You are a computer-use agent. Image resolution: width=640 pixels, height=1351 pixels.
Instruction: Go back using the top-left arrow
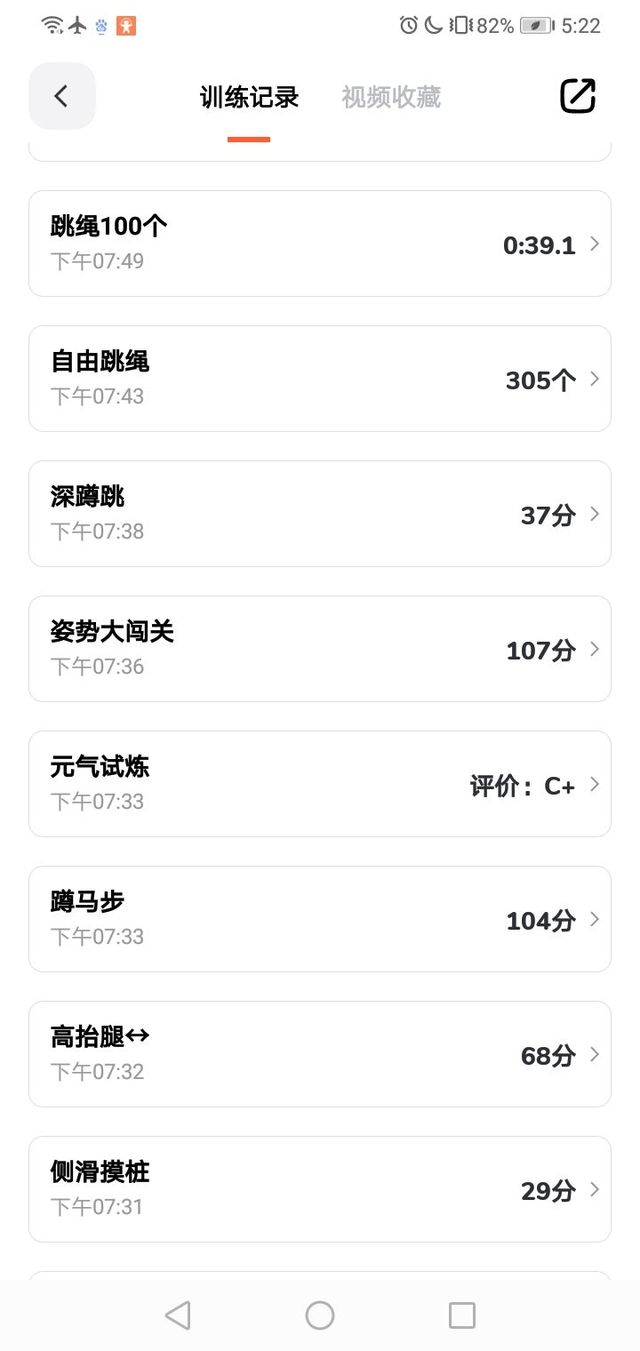62,96
